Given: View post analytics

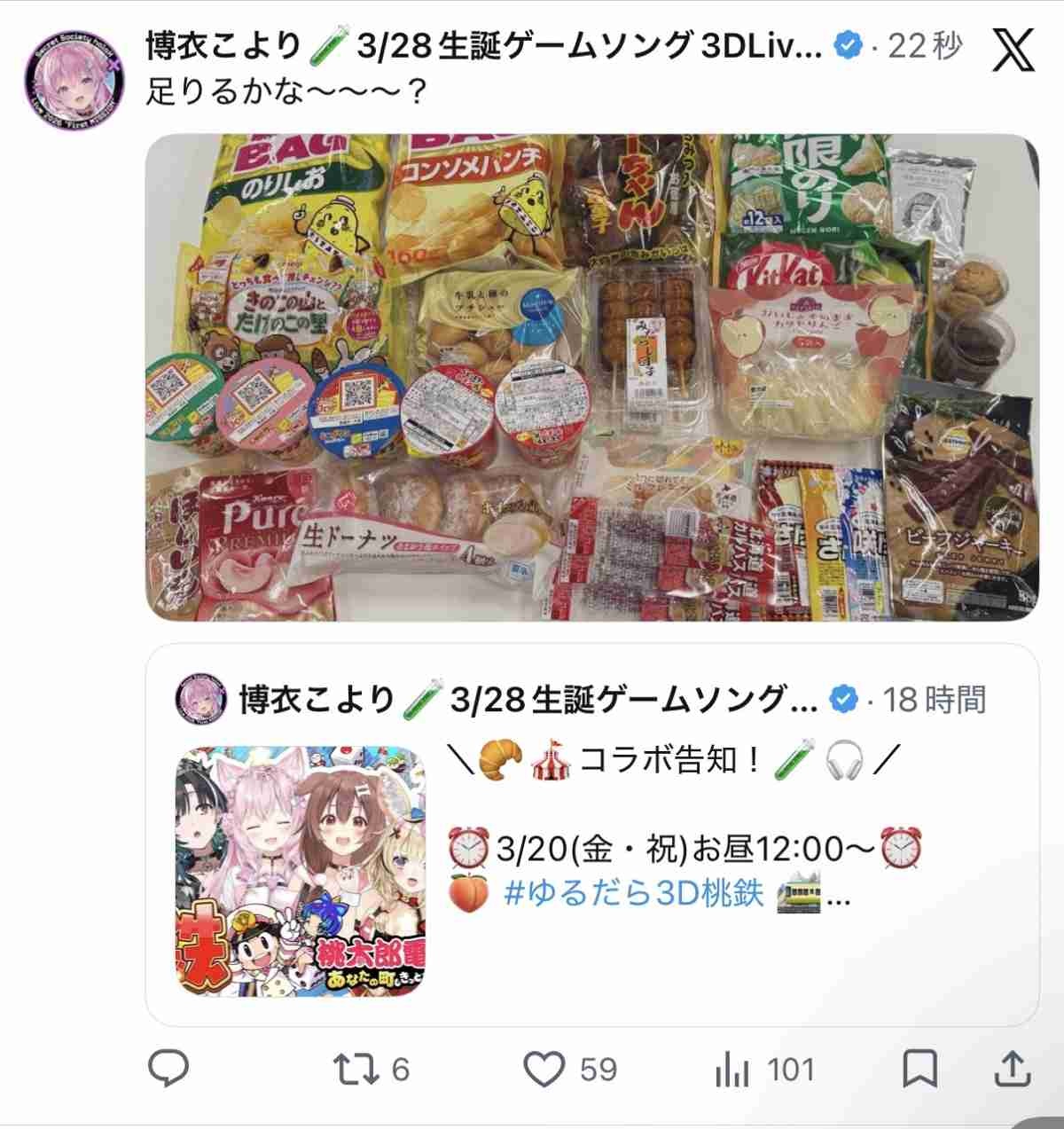Looking at the screenshot, I should tap(732, 1070).
